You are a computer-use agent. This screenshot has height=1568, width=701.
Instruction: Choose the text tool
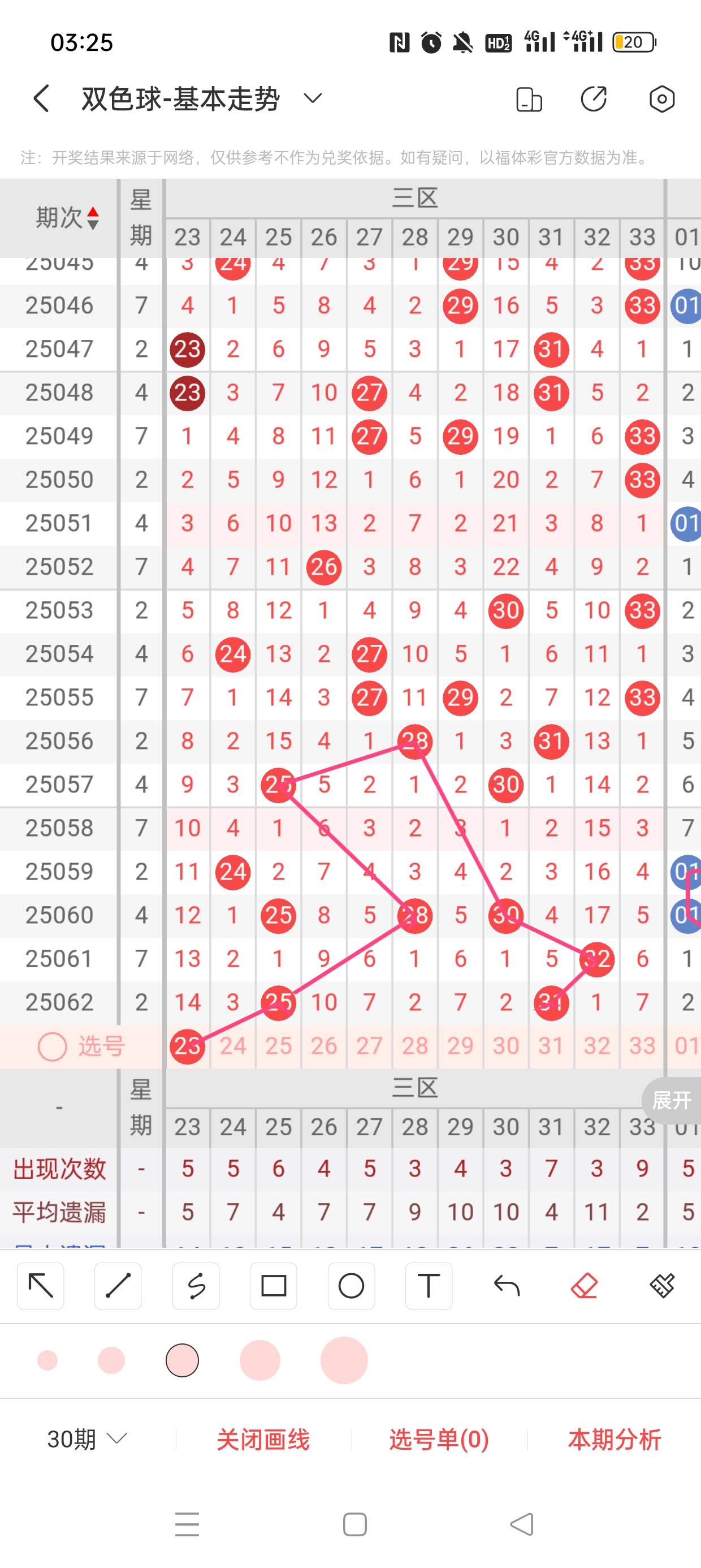(429, 1286)
